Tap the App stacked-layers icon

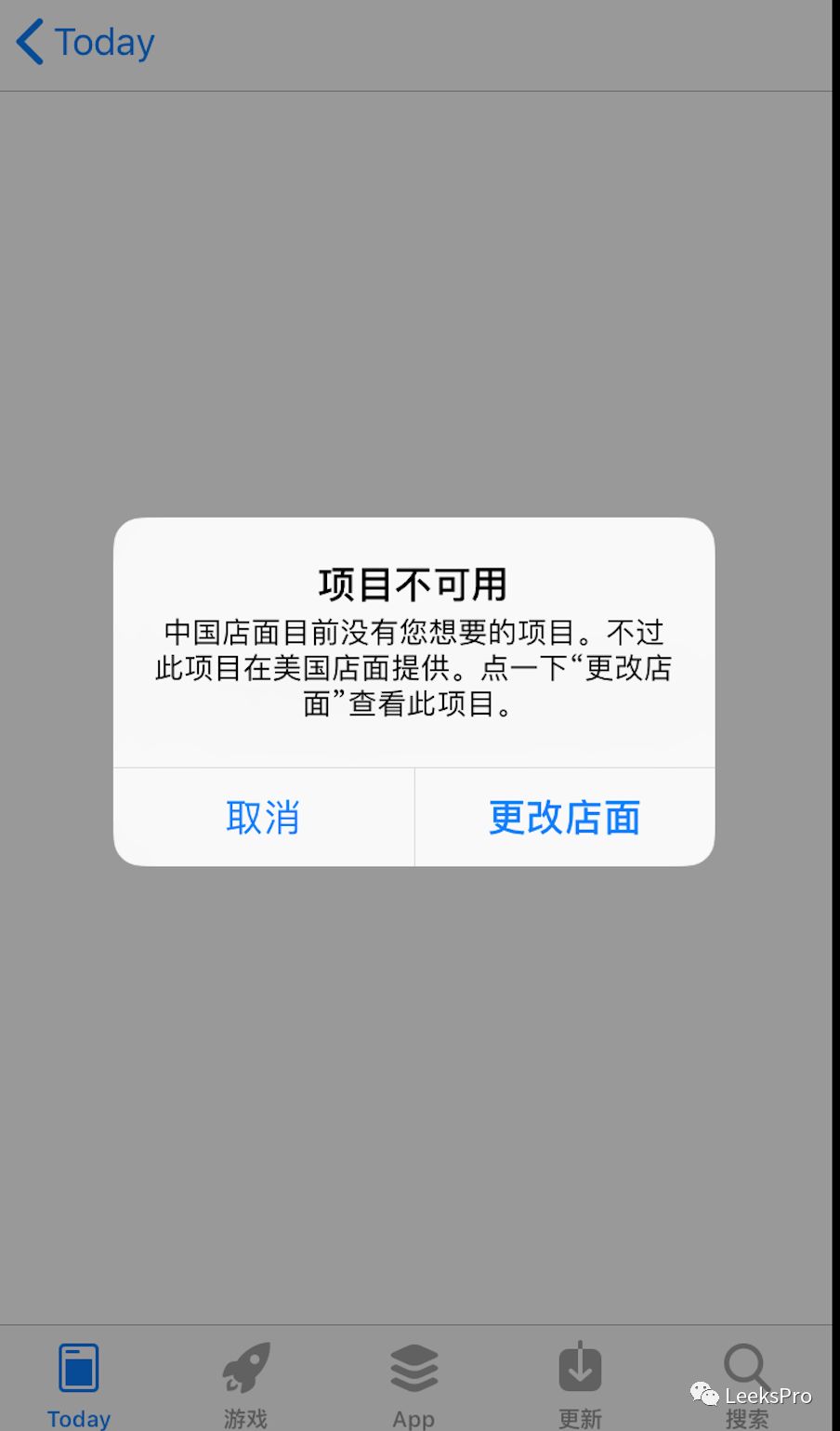tap(413, 1366)
